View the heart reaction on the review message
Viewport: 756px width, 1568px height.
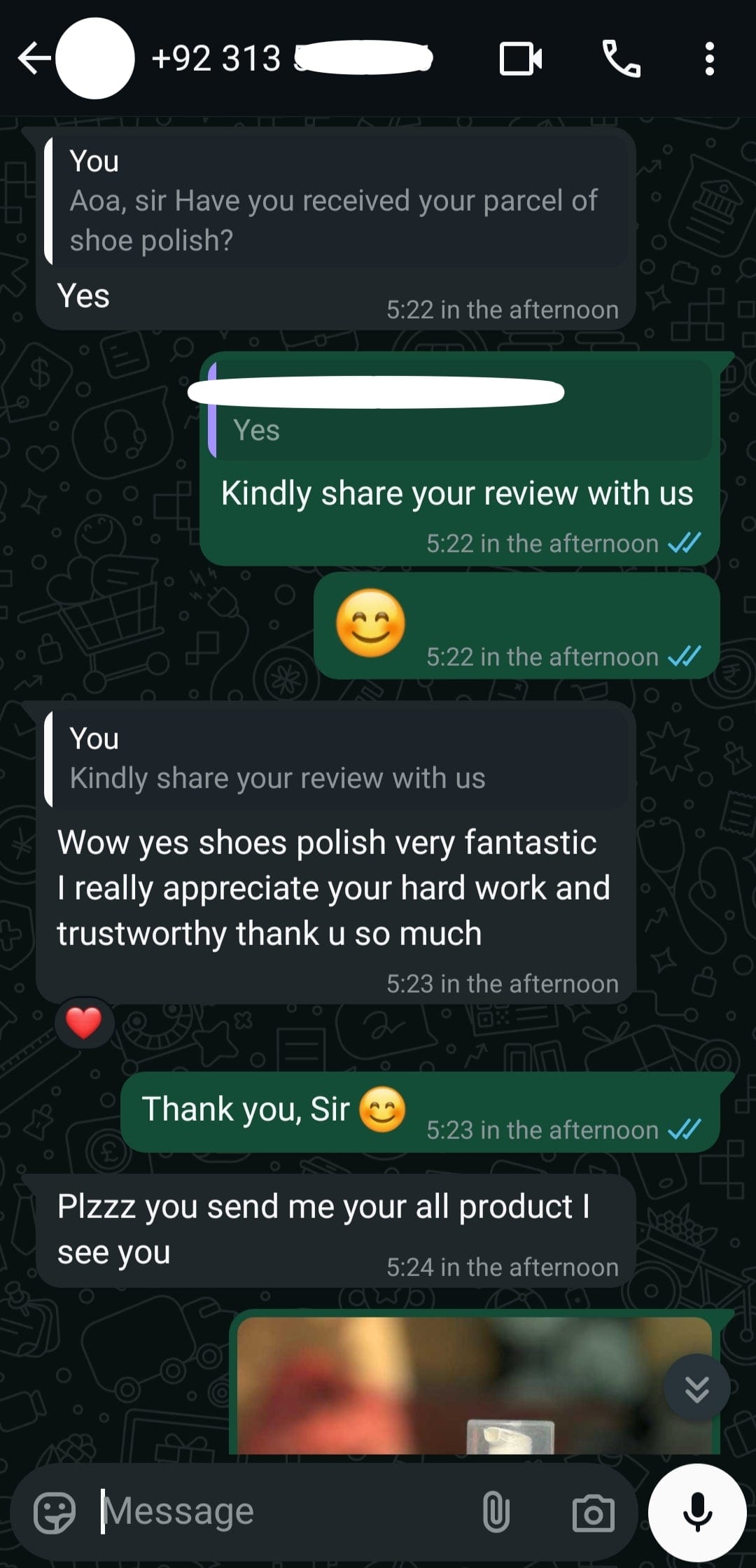[84, 1023]
